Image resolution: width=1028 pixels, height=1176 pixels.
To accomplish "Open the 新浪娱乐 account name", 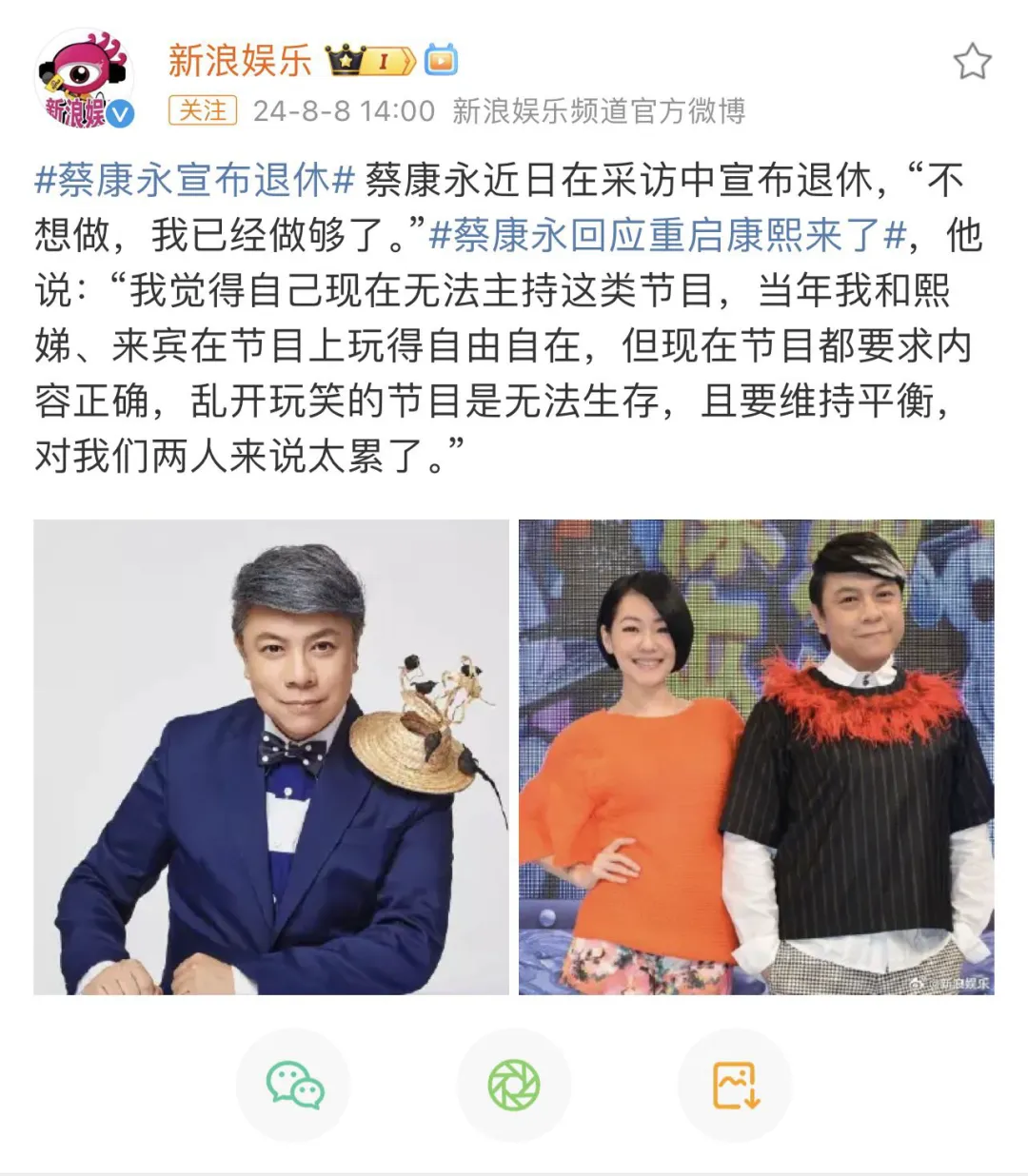I will coord(240,61).
